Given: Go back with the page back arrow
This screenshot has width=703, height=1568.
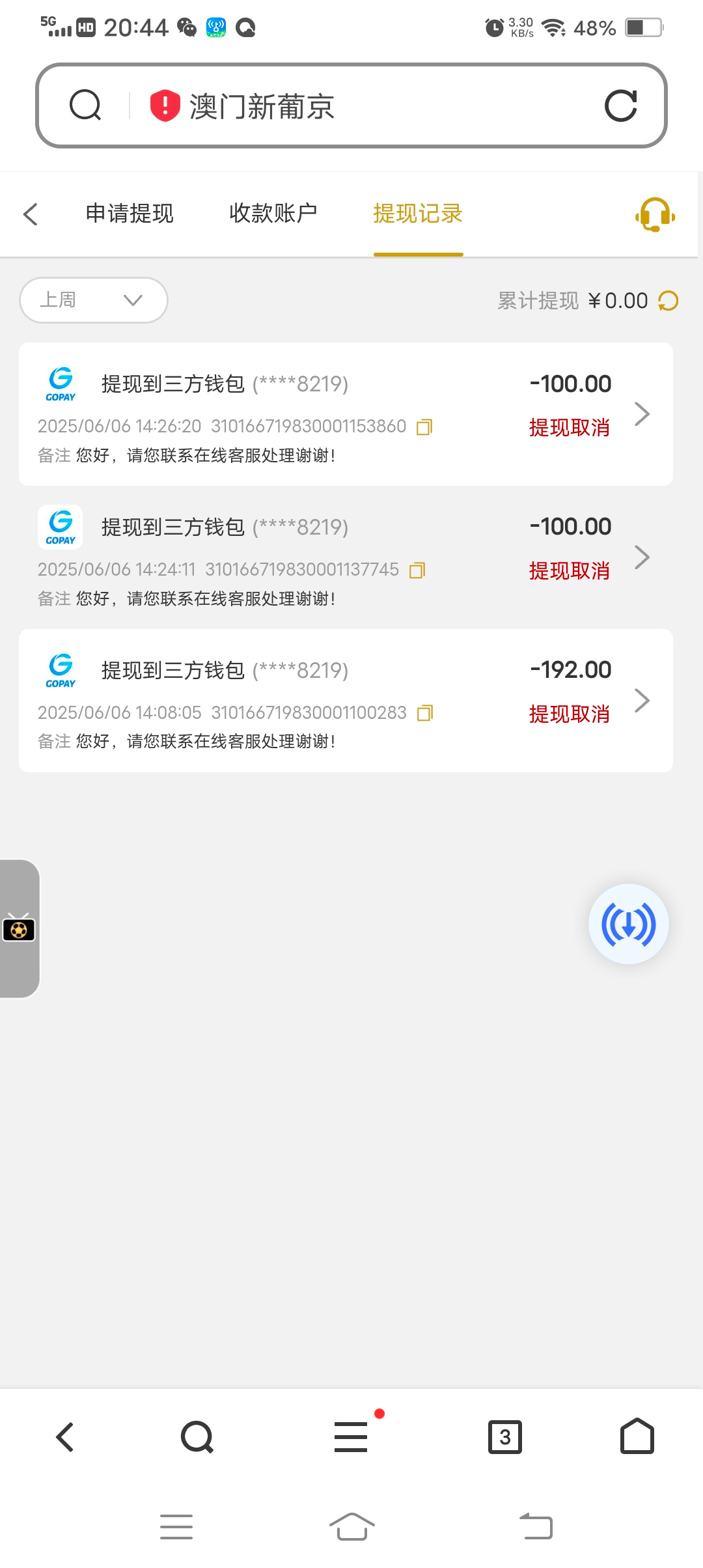Looking at the screenshot, I should [31, 214].
